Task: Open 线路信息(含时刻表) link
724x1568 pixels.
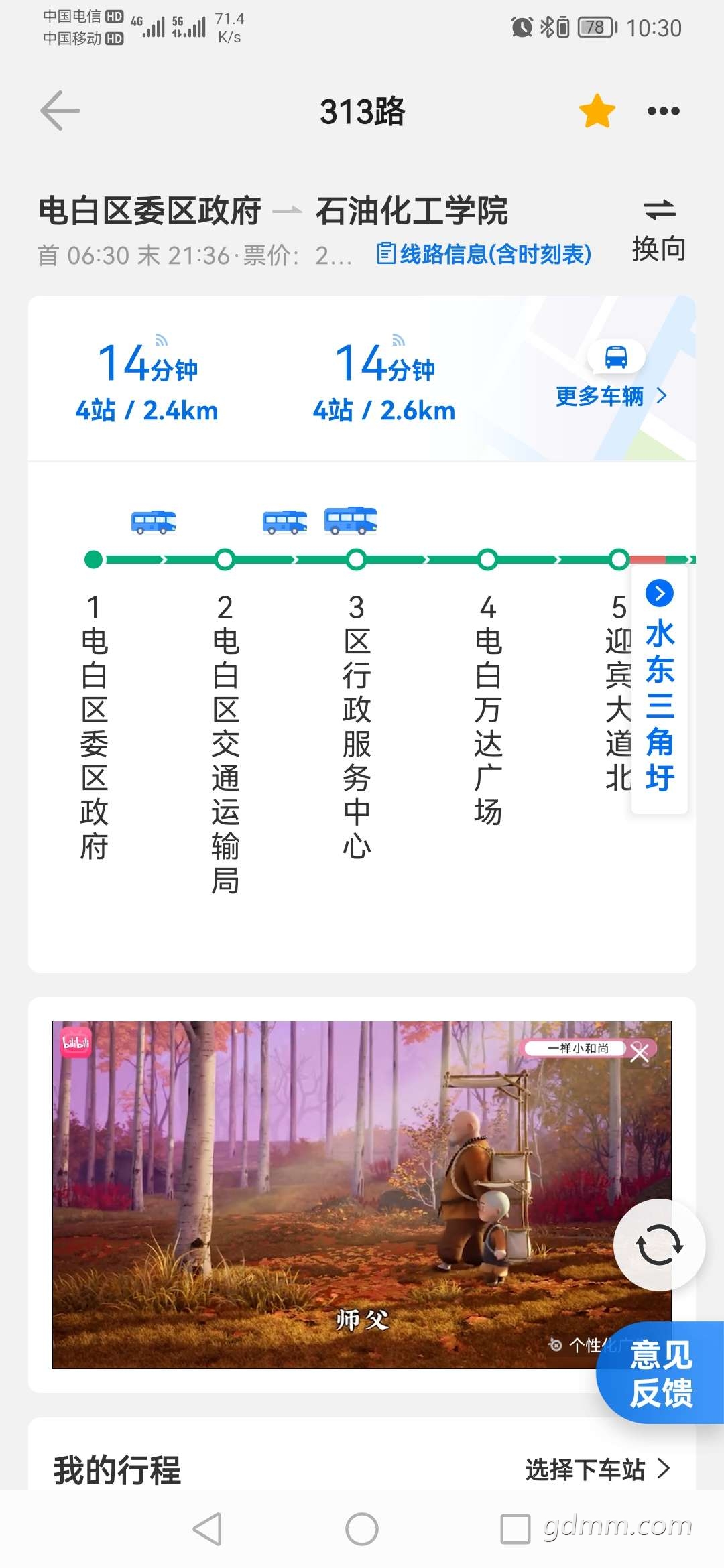Action: click(x=484, y=254)
